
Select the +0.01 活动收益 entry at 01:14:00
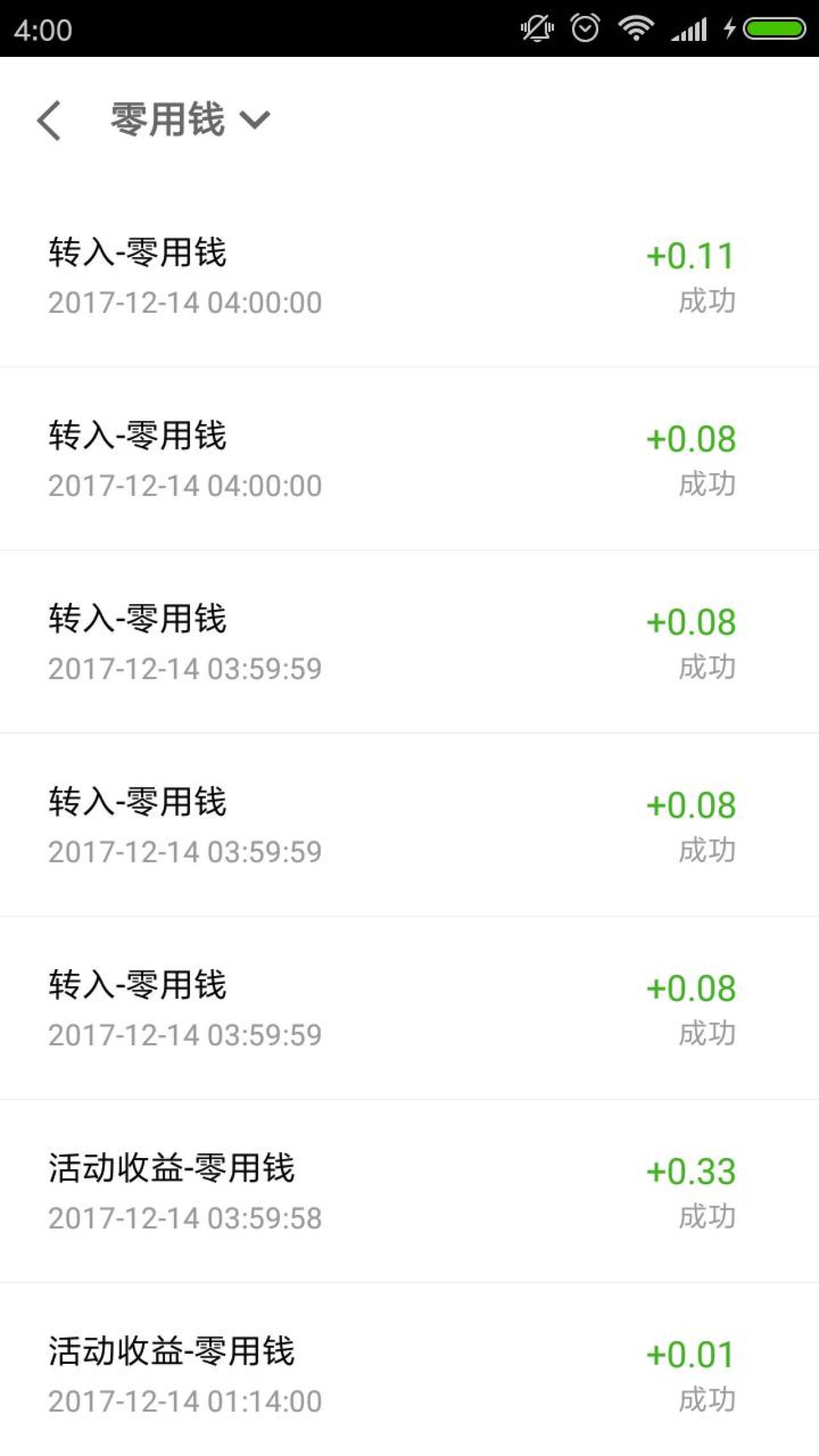409,1373
